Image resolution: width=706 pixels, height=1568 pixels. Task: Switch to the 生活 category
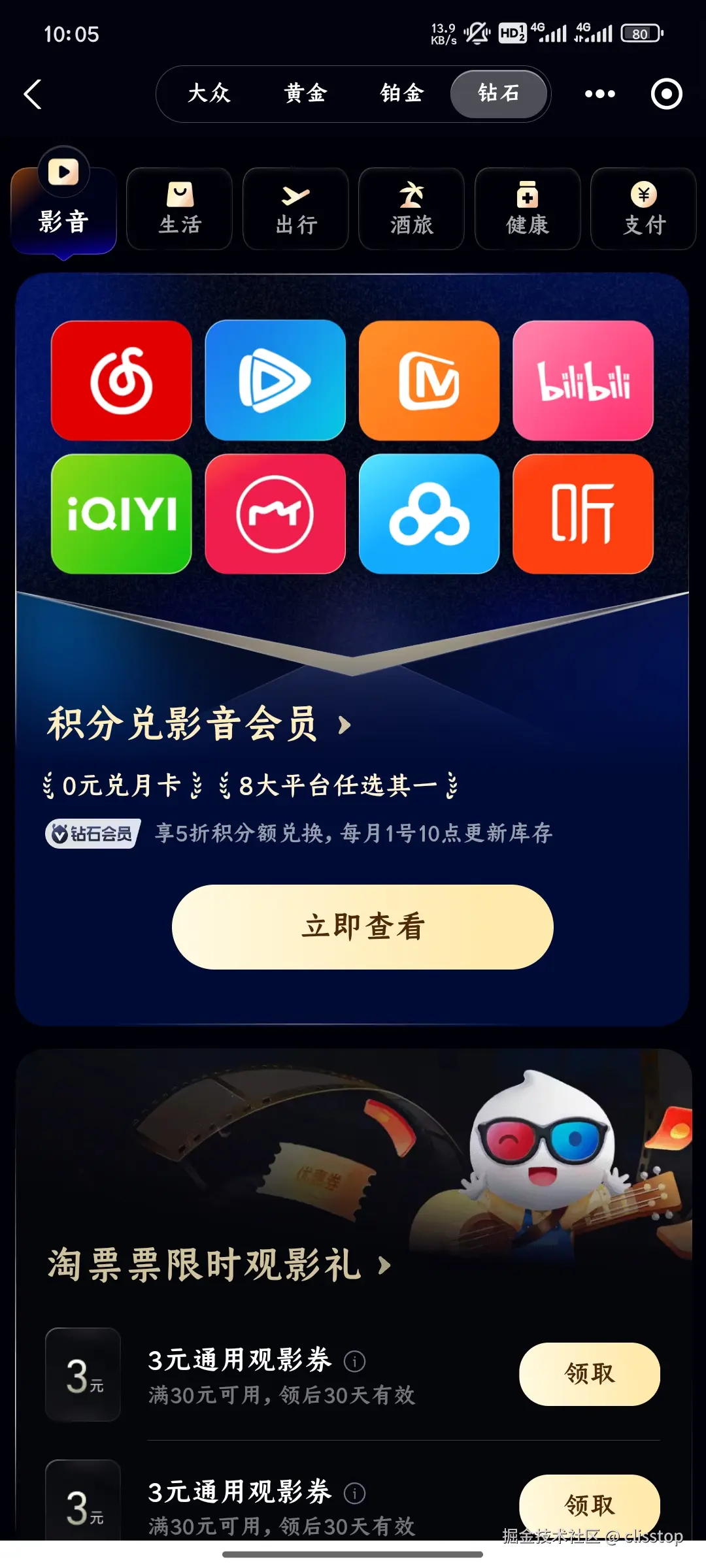click(x=180, y=209)
